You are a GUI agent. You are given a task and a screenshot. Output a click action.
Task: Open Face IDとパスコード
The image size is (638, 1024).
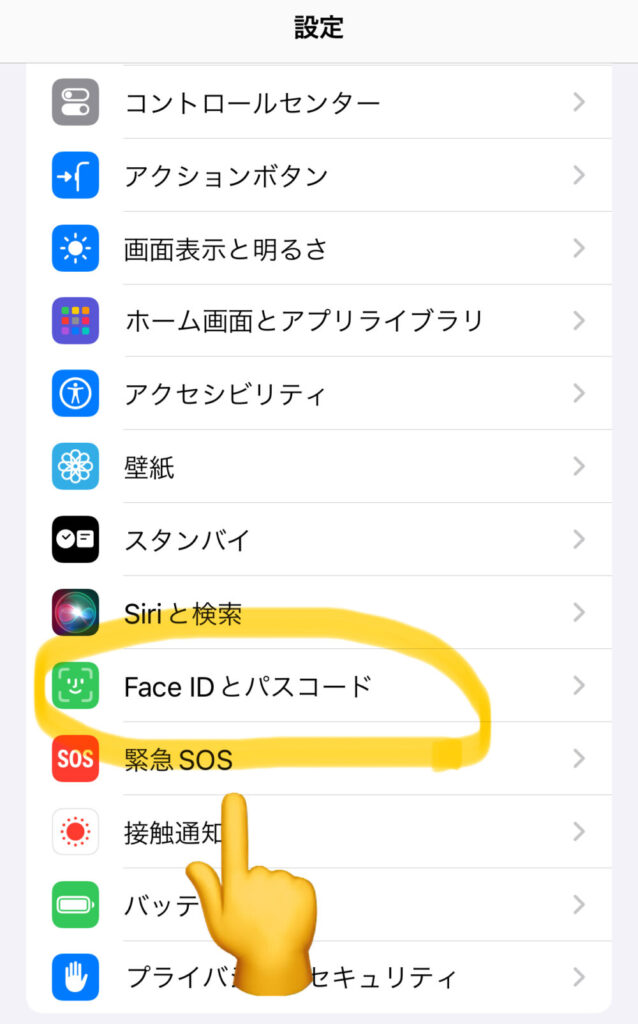[x=319, y=686]
